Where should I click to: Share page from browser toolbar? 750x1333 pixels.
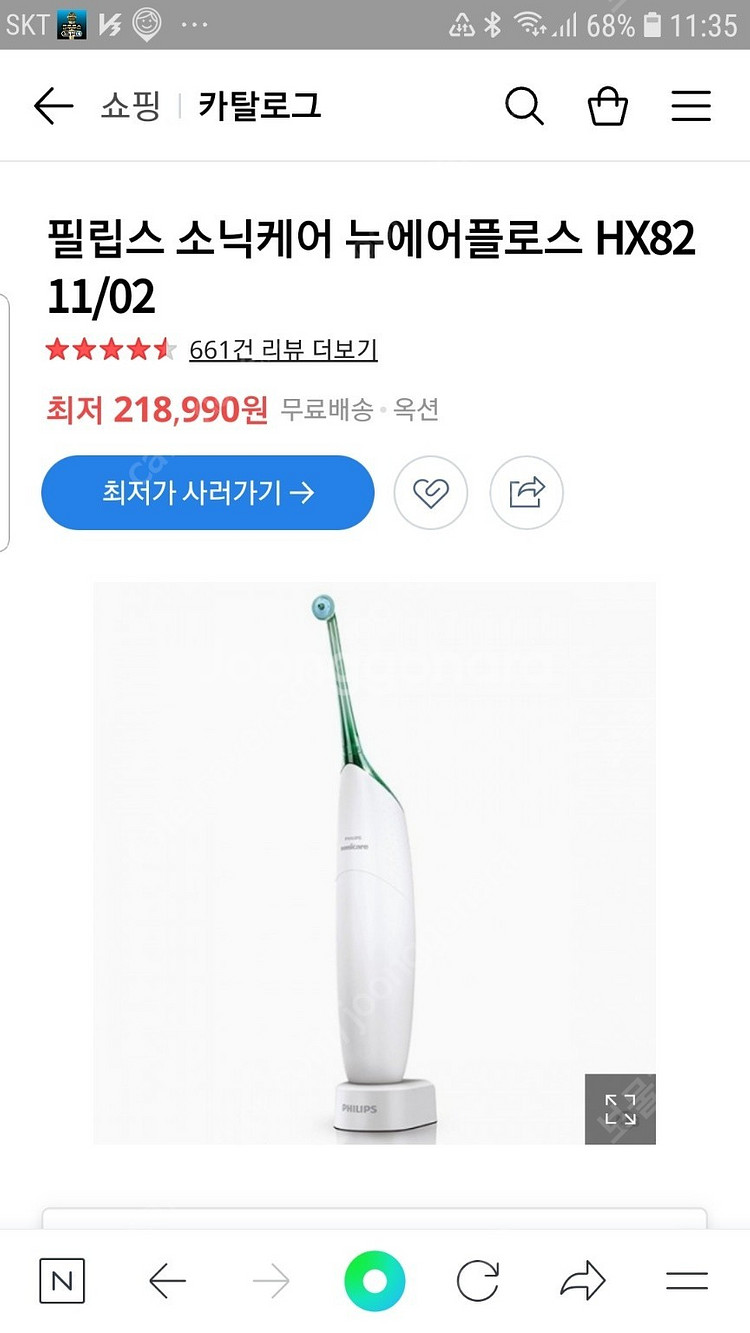(x=583, y=1281)
